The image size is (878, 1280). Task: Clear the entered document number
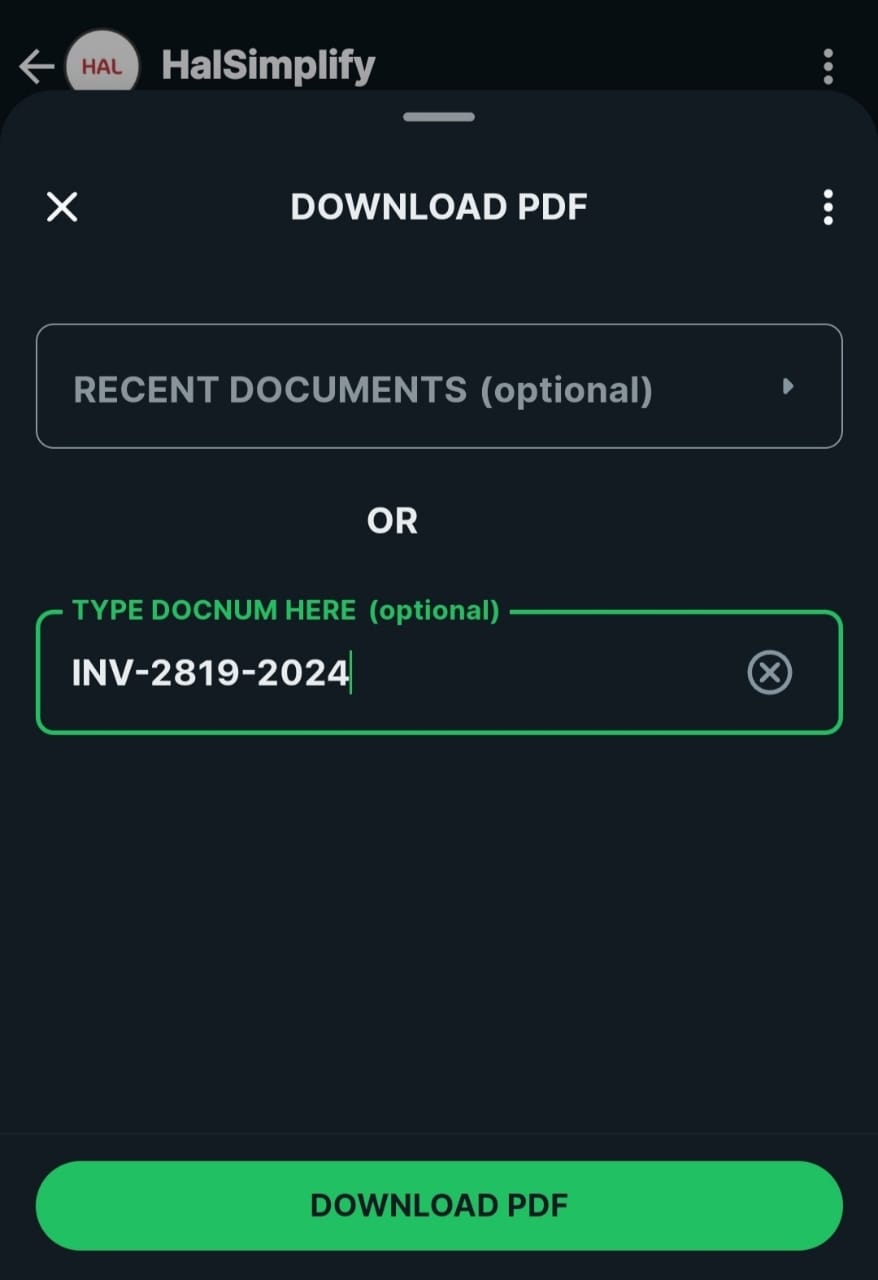click(x=769, y=673)
